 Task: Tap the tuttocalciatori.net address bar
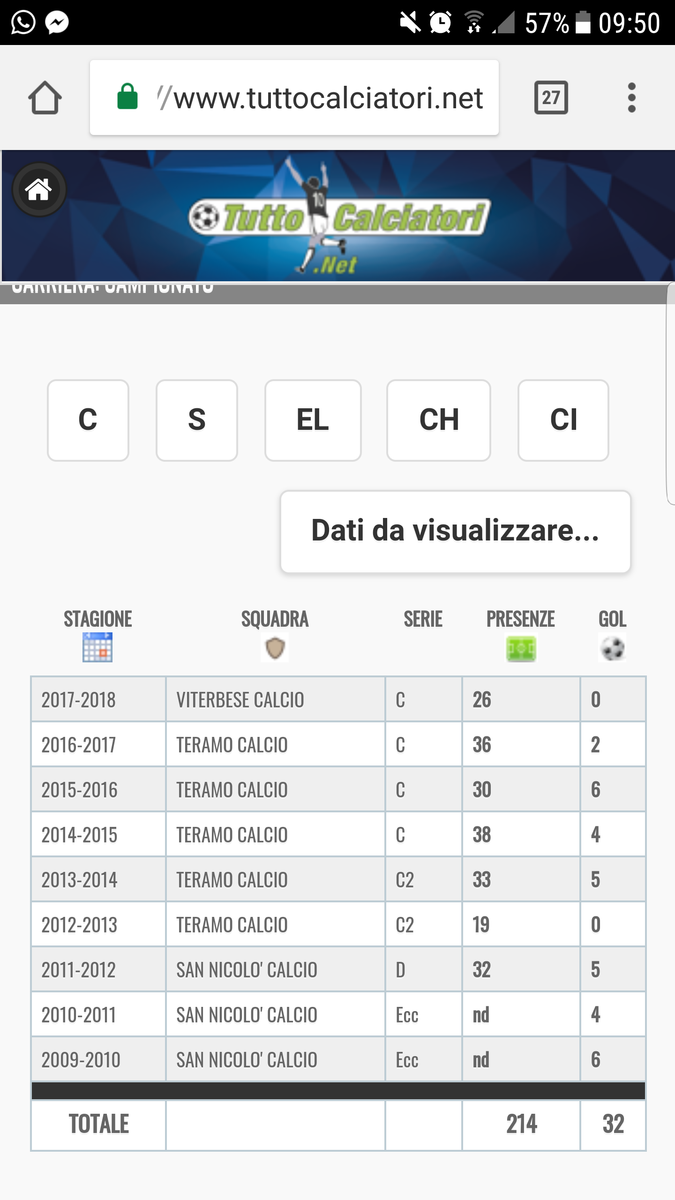point(294,98)
